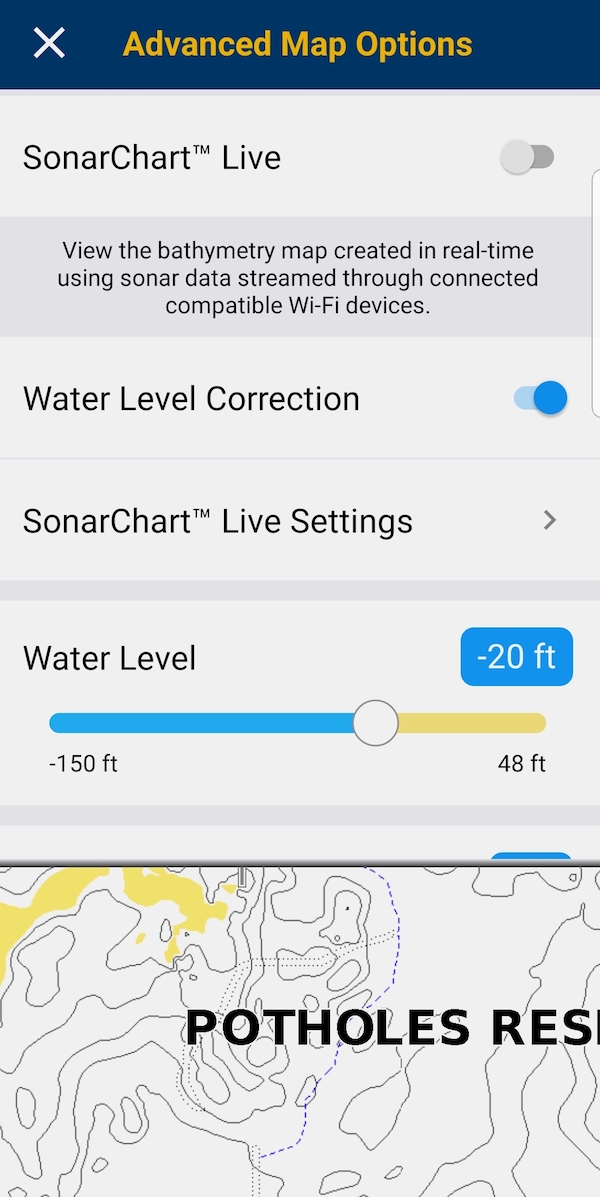Tap the -20 ft water level value
Screen dimensions: 600x1197
click(517, 657)
